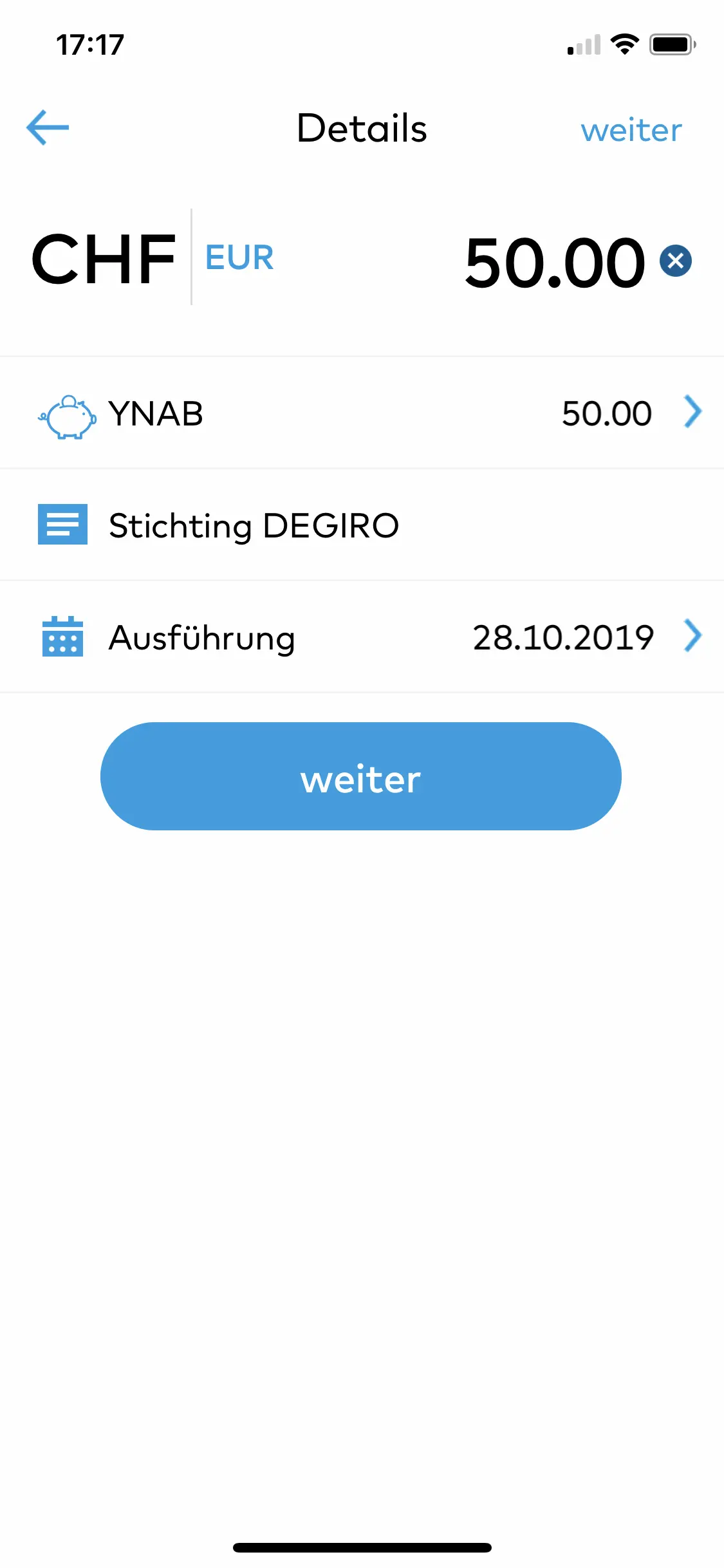Switch currency to EUR

click(x=239, y=258)
